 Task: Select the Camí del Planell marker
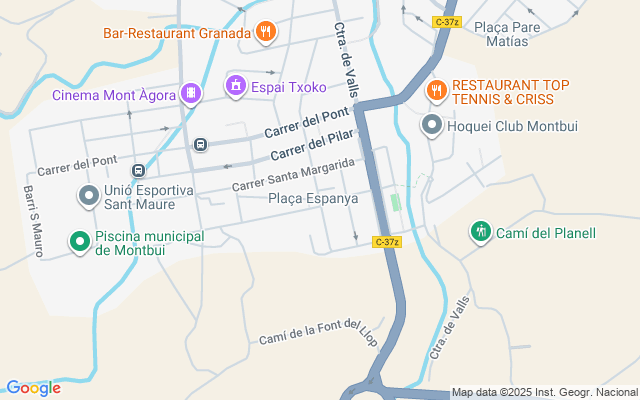coord(480,233)
